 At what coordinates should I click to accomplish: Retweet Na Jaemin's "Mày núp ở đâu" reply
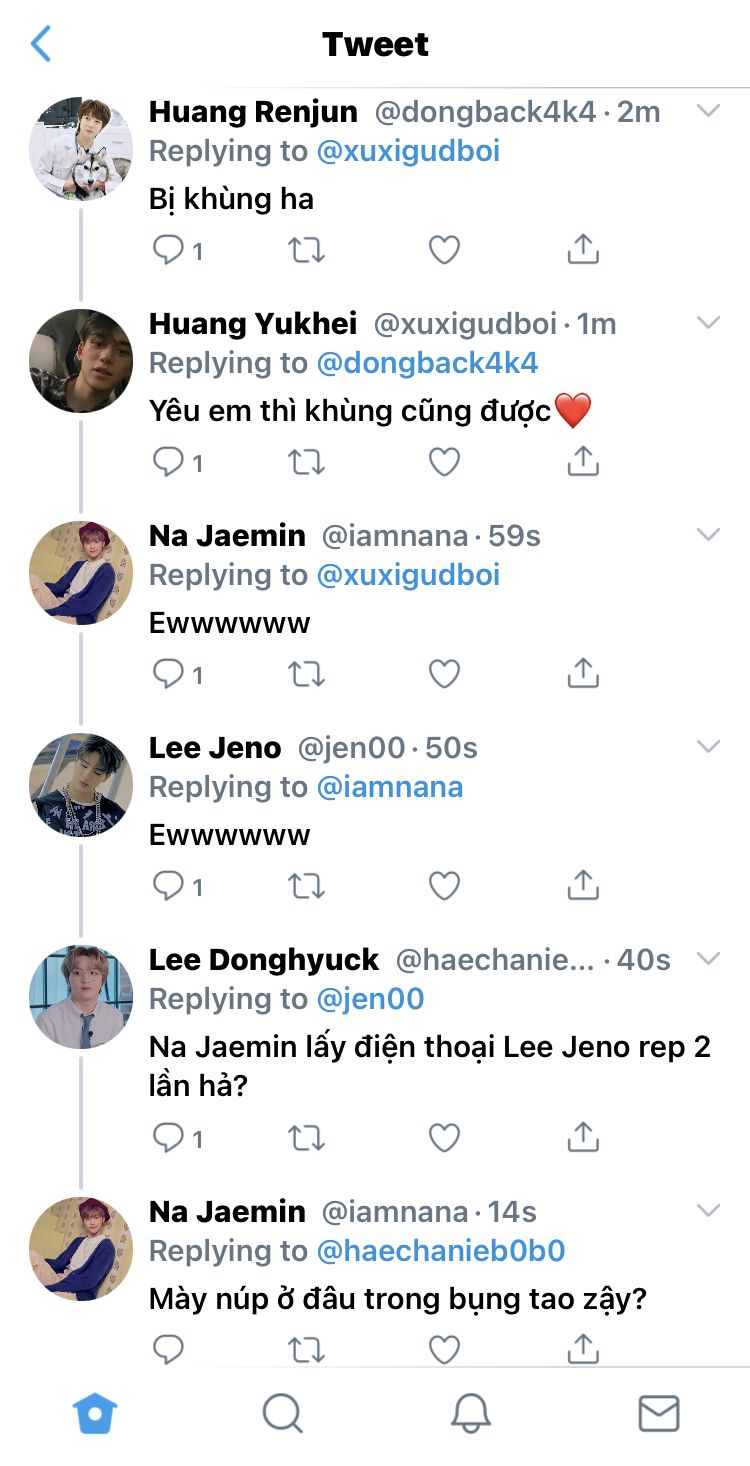click(306, 1349)
